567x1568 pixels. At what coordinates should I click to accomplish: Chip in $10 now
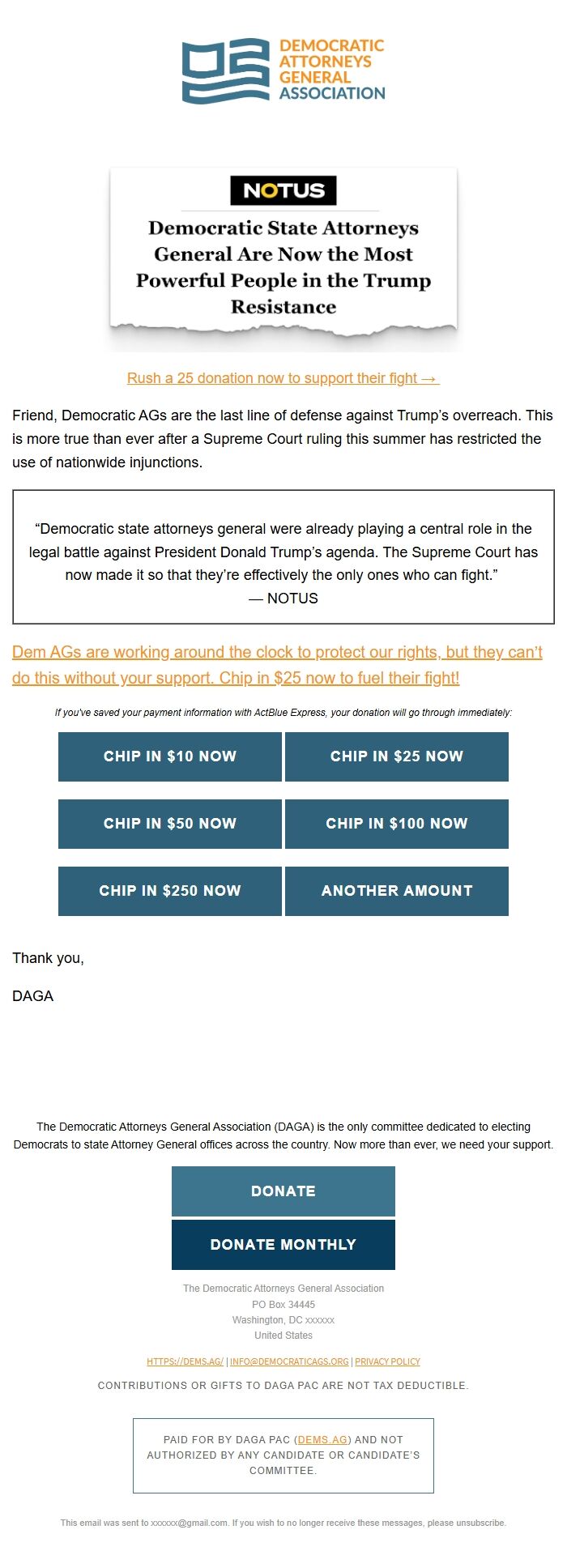point(170,756)
